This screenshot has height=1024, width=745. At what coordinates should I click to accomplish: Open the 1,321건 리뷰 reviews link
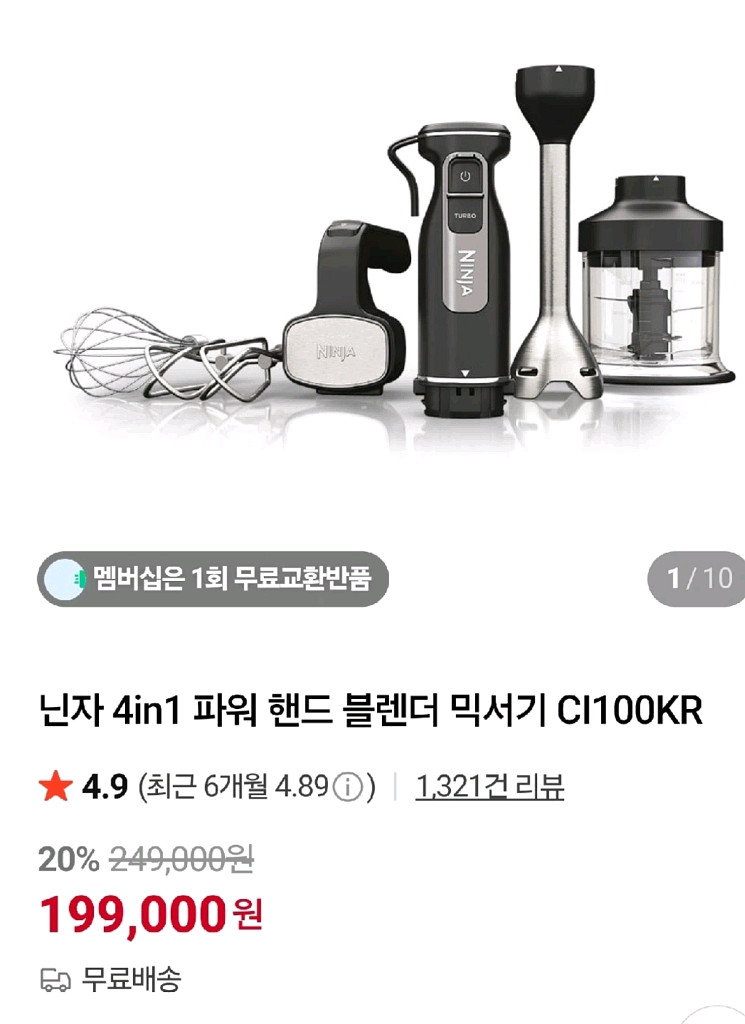pos(490,787)
